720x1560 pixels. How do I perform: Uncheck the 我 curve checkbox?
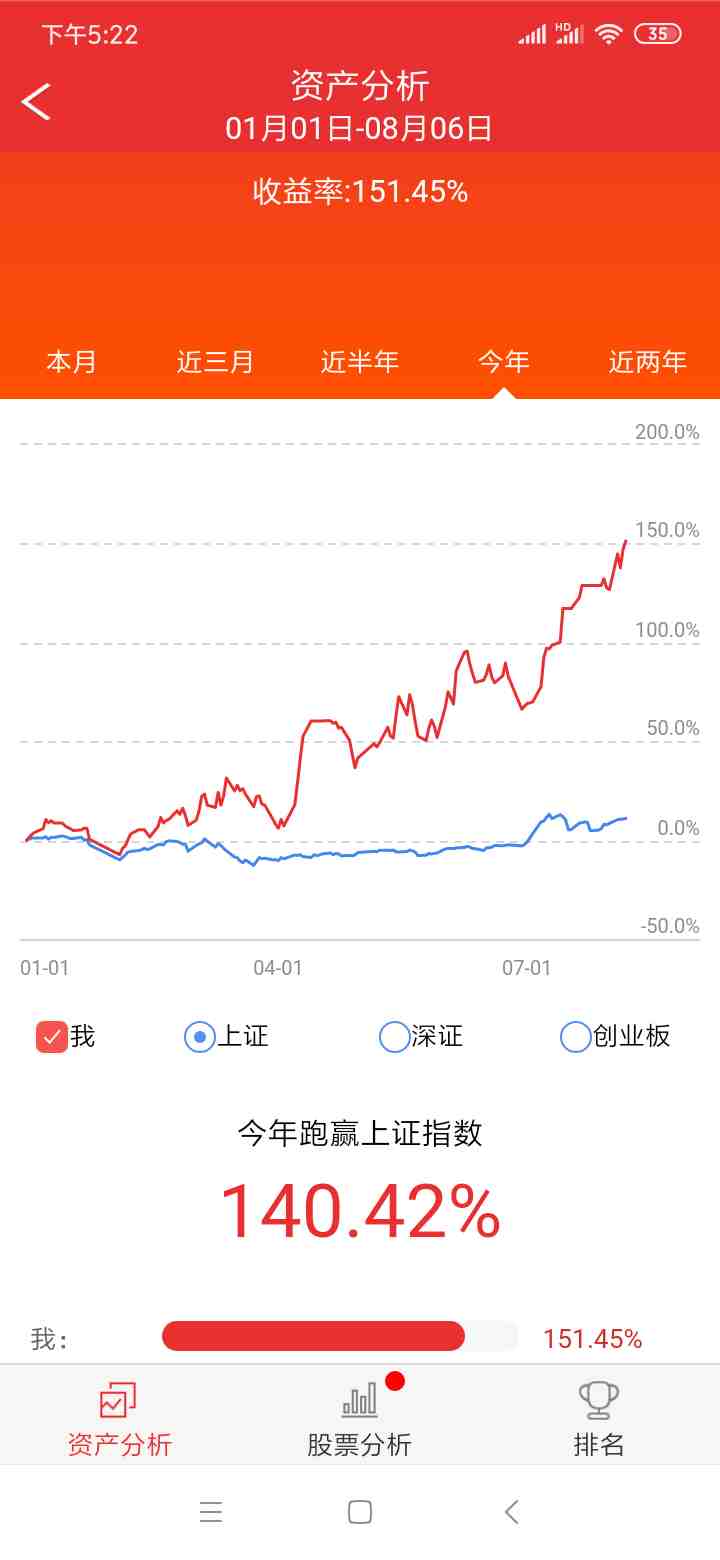pos(52,1037)
